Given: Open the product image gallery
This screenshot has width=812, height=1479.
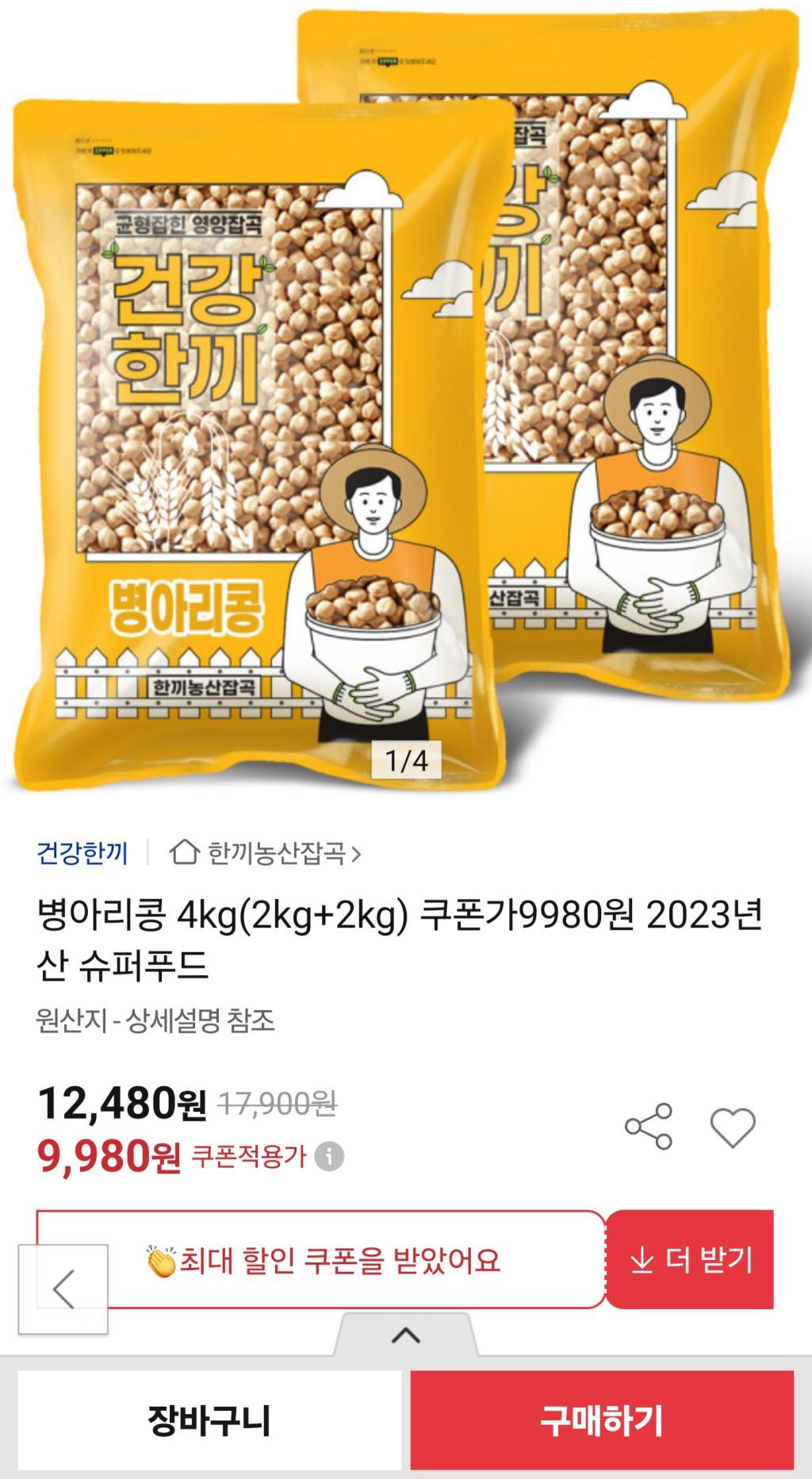Looking at the screenshot, I should (x=406, y=397).
